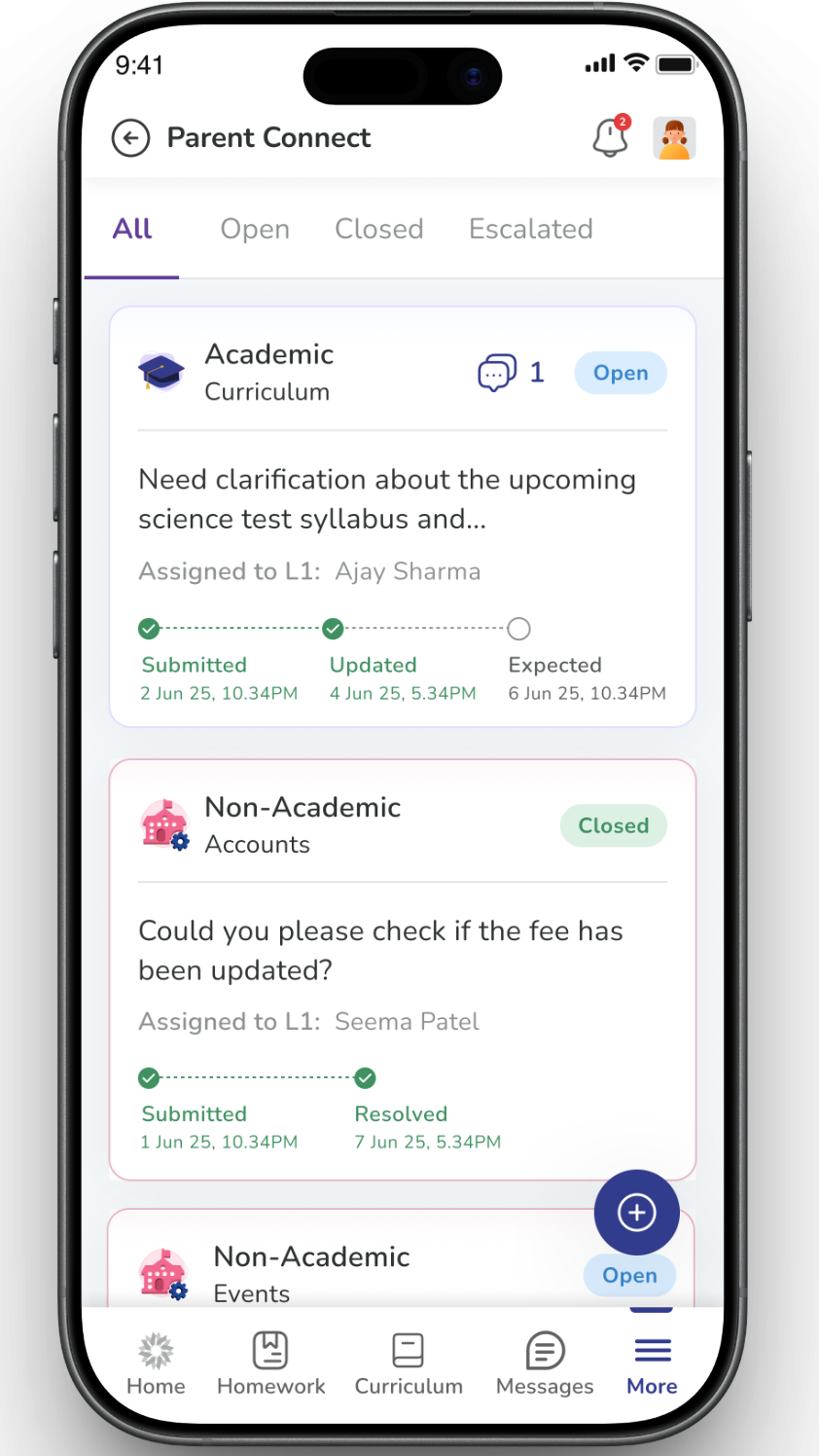Screen dimensions: 819x1456
Task: Go back from Parent Connect
Action: click(x=130, y=138)
